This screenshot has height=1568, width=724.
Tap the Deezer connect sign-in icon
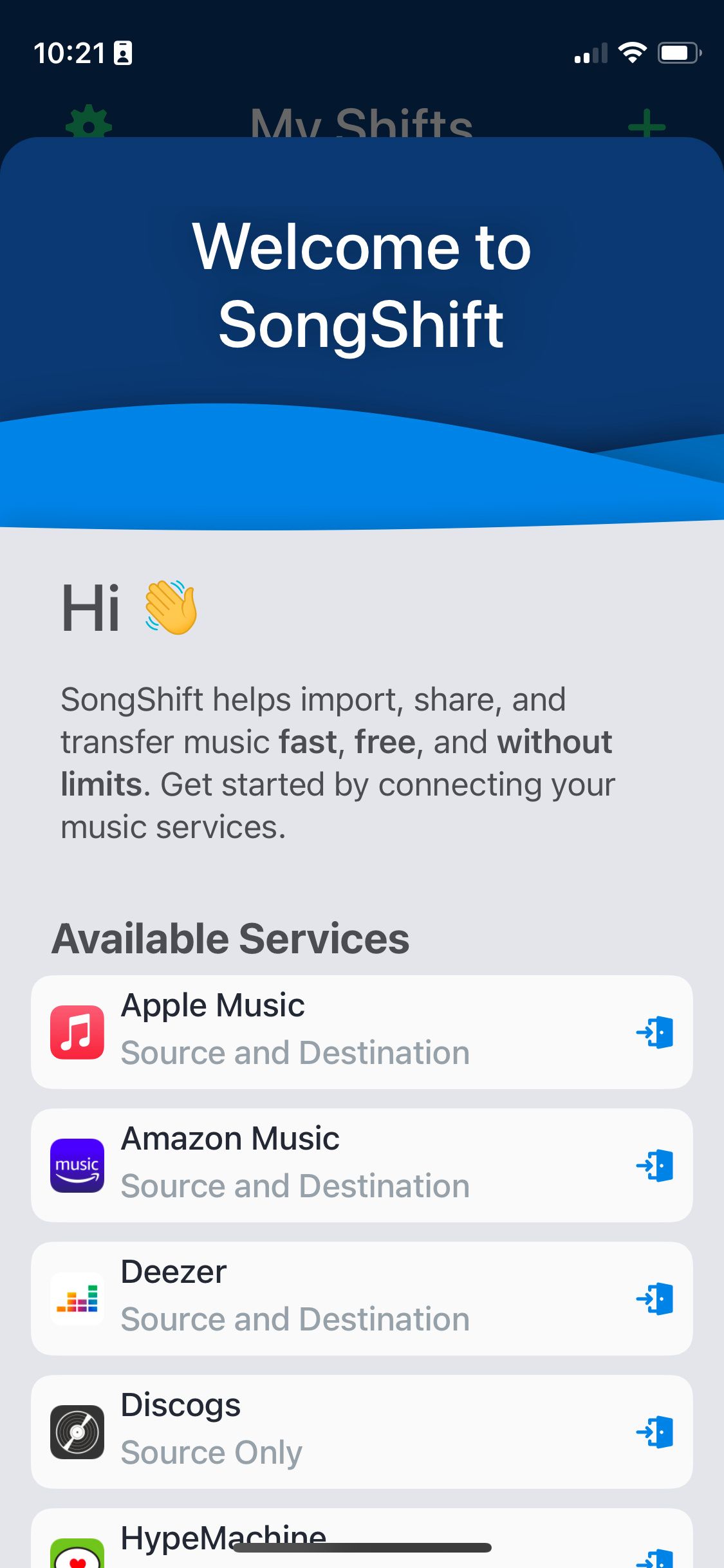point(654,1298)
